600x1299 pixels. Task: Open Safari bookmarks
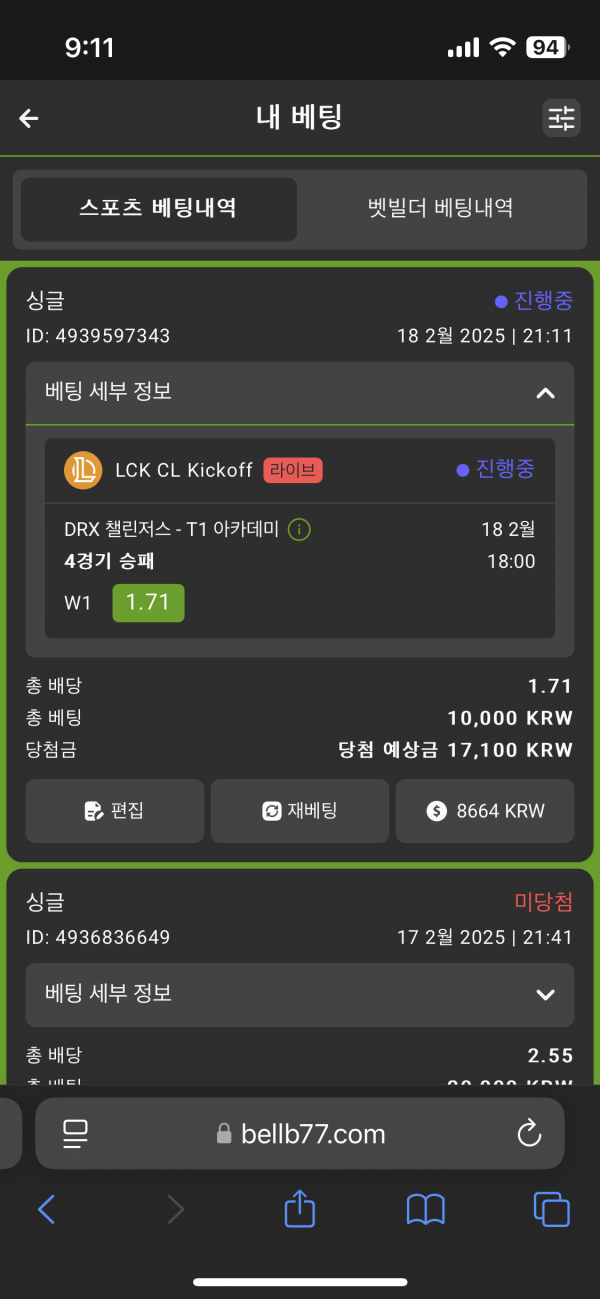click(425, 1210)
